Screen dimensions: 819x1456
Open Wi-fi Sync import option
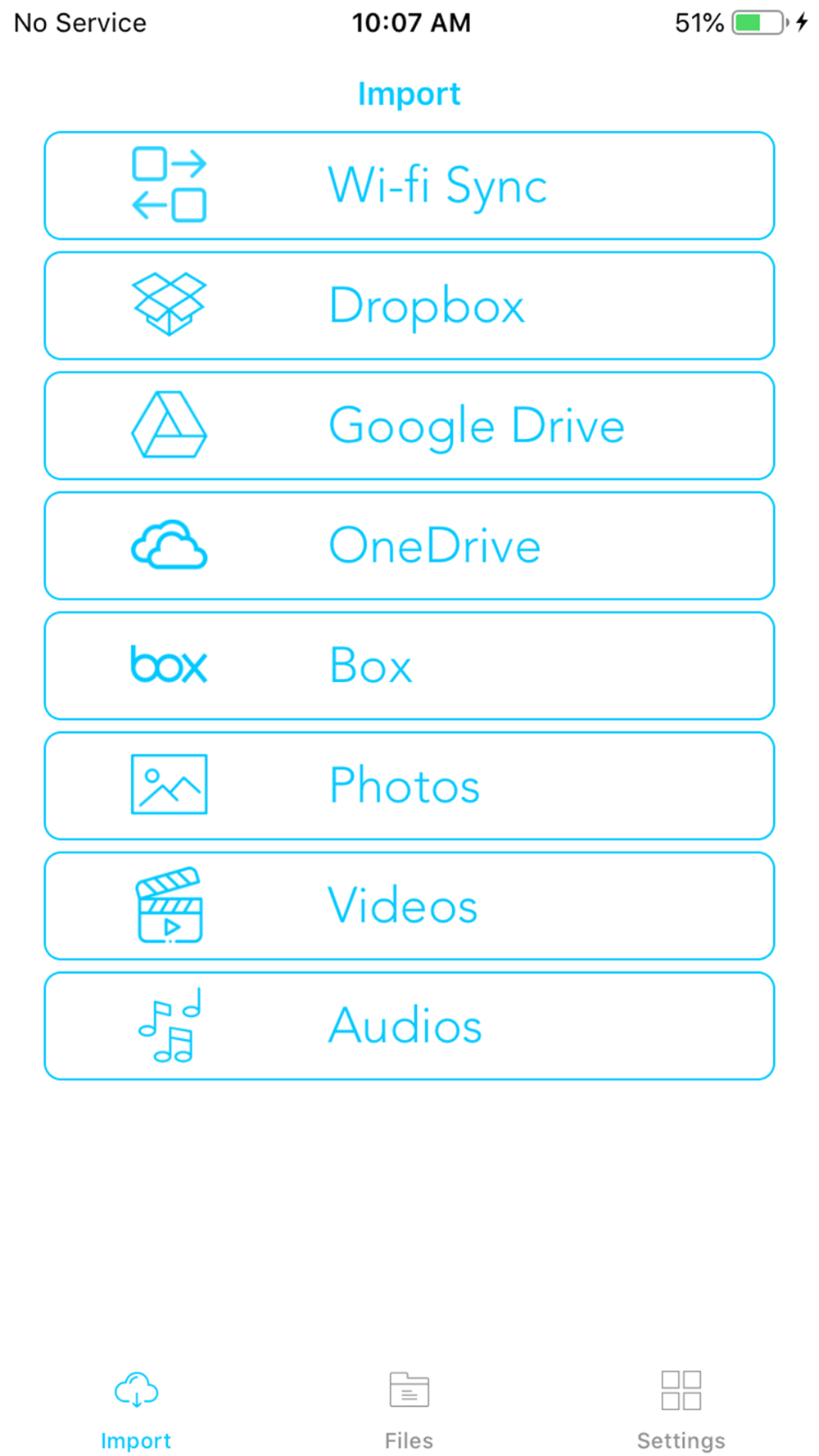click(x=409, y=186)
